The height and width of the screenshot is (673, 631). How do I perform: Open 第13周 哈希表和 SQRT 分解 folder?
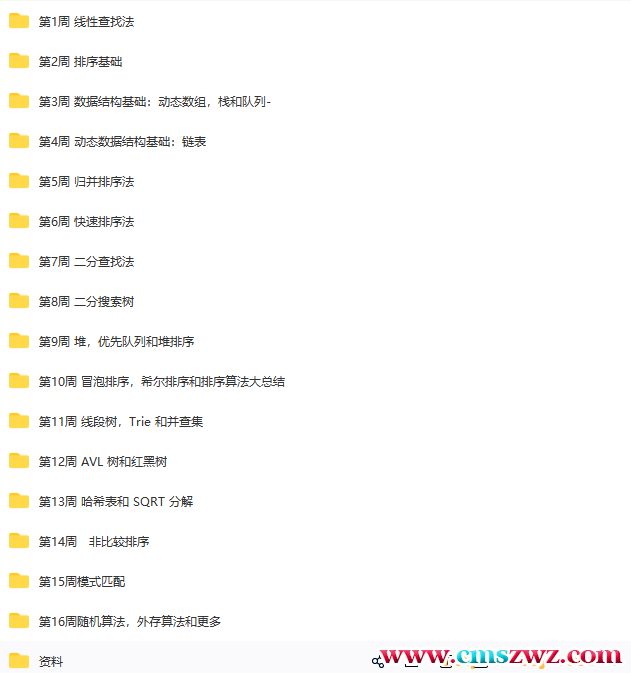[x=115, y=501]
